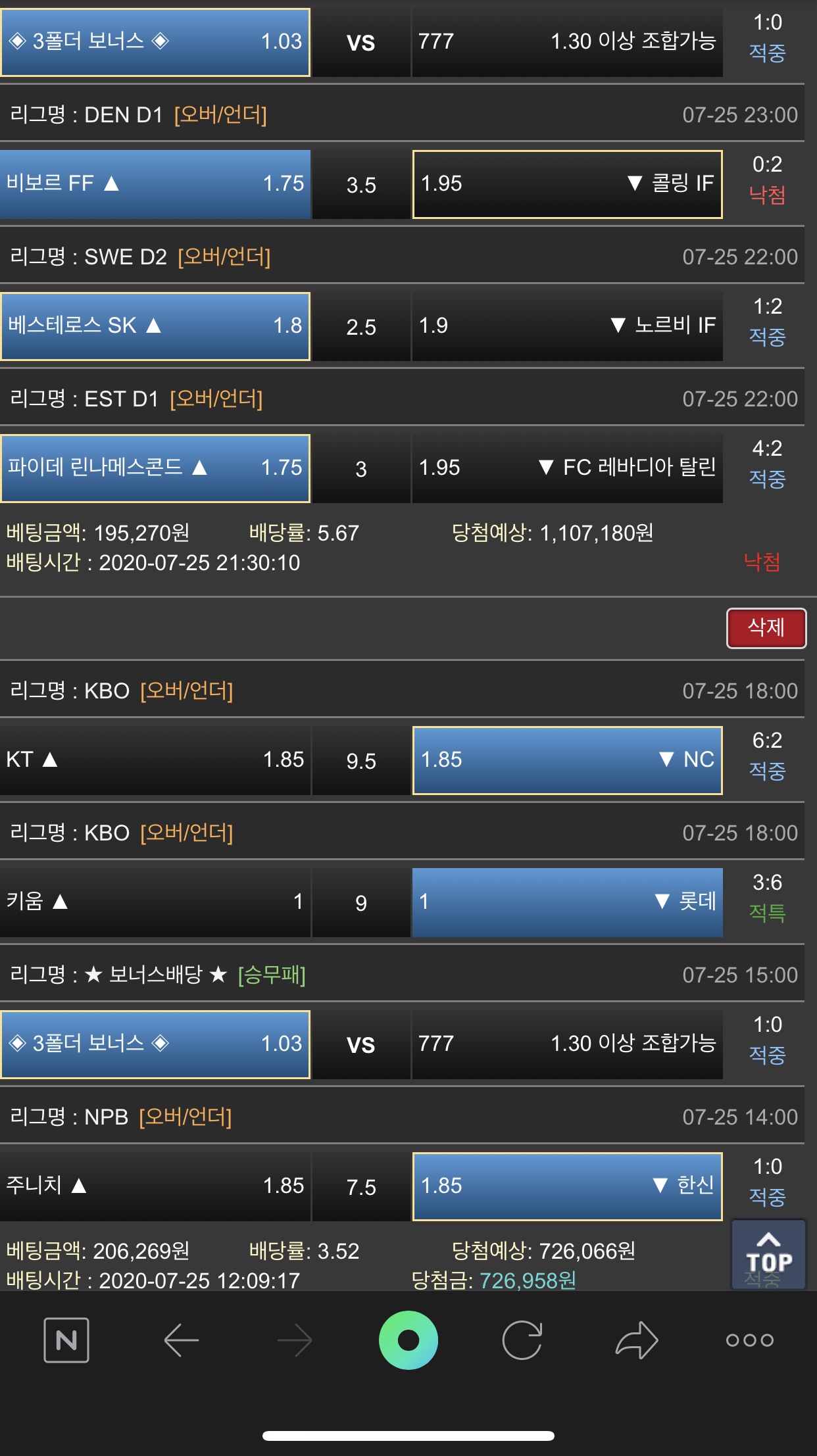Reload the page with the refresh icon
Viewport: 817px width, 1456px height.
click(x=522, y=1340)
